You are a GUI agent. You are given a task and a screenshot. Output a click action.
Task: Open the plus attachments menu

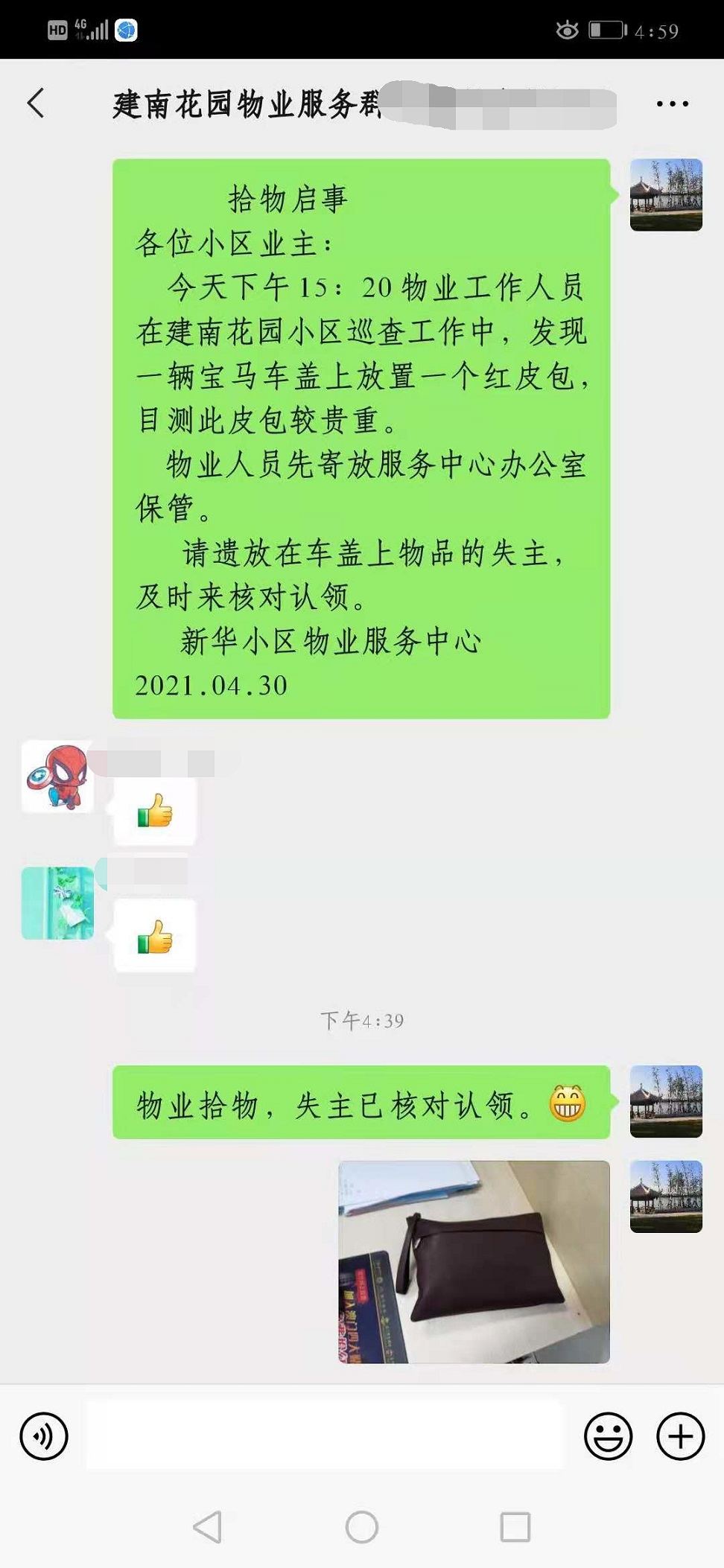[x=680, y=1436]
